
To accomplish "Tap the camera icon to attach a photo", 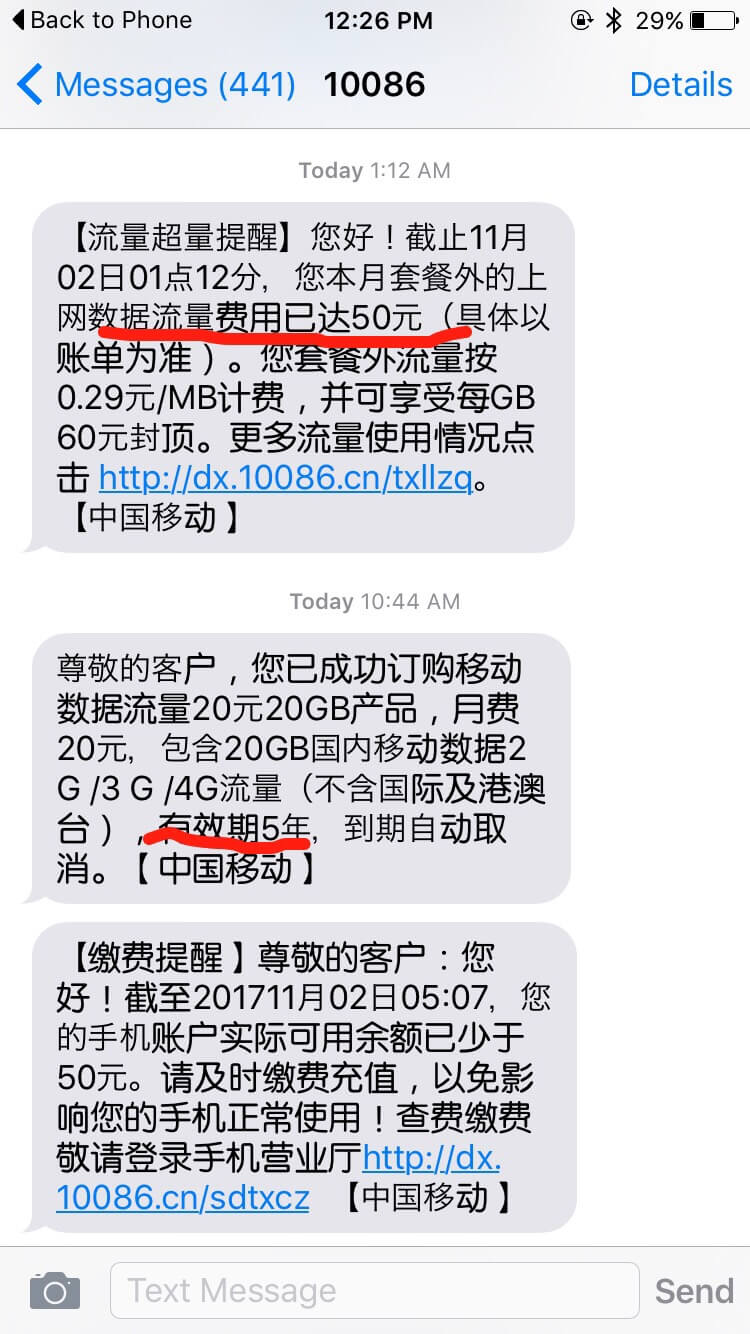I will (55, 1290).
